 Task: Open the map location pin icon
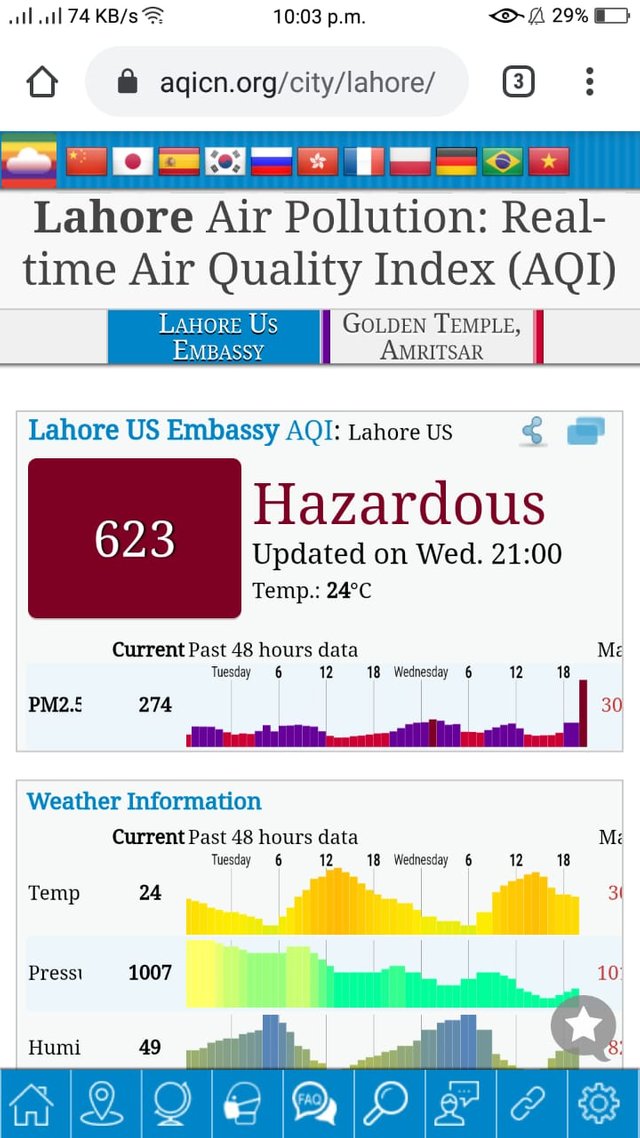click(103, 1104)
